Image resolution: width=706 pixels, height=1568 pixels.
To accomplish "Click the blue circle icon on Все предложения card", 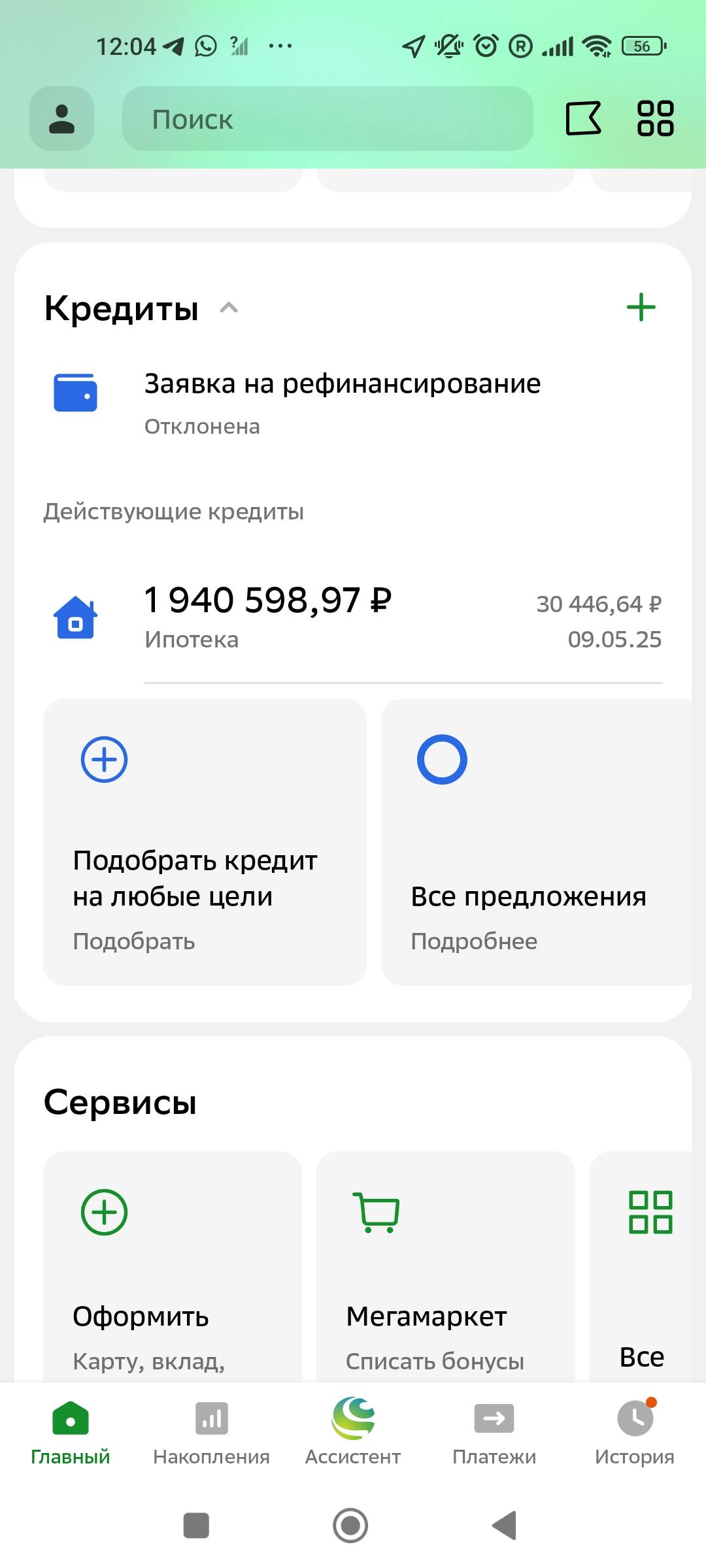I will [x=443, y=759].
